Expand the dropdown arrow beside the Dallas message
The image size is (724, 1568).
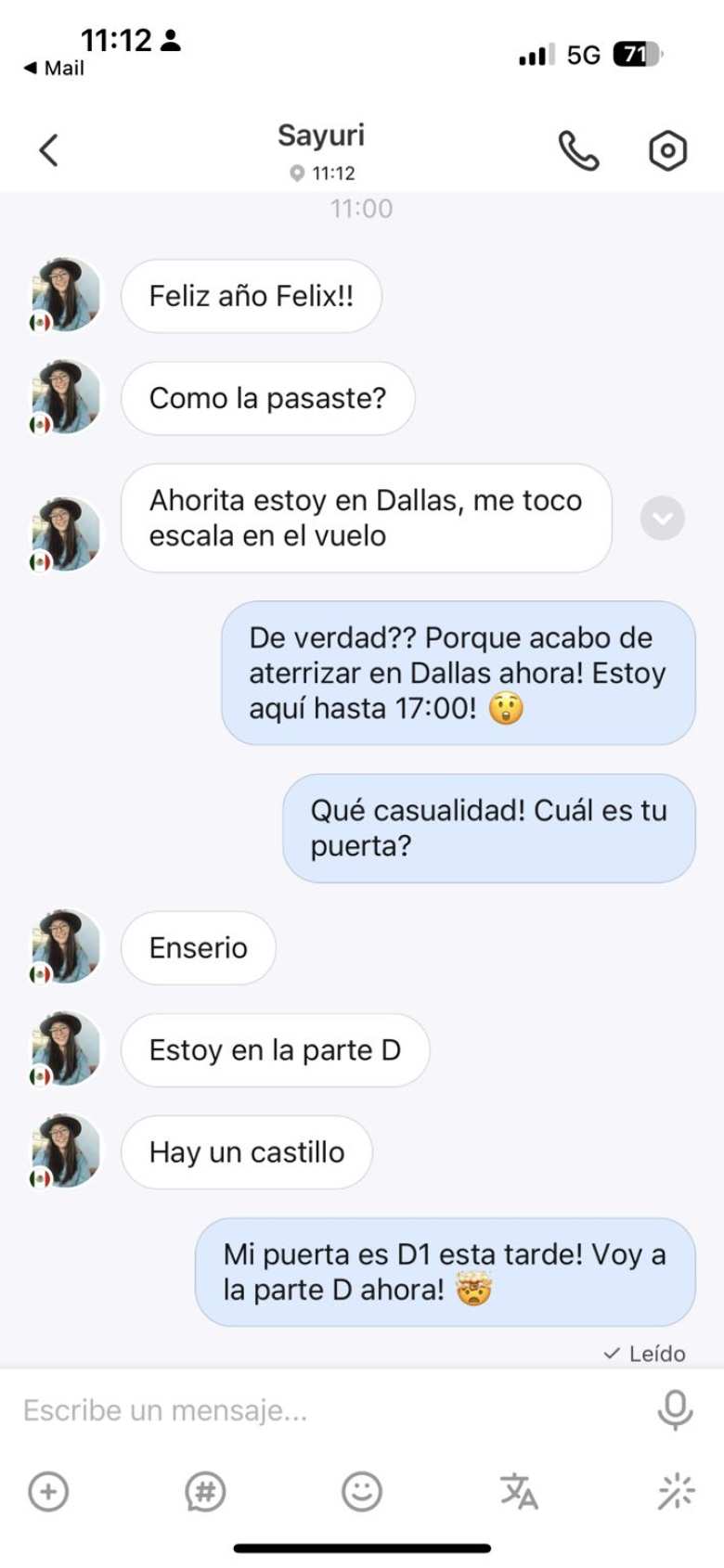click(662, 518)
